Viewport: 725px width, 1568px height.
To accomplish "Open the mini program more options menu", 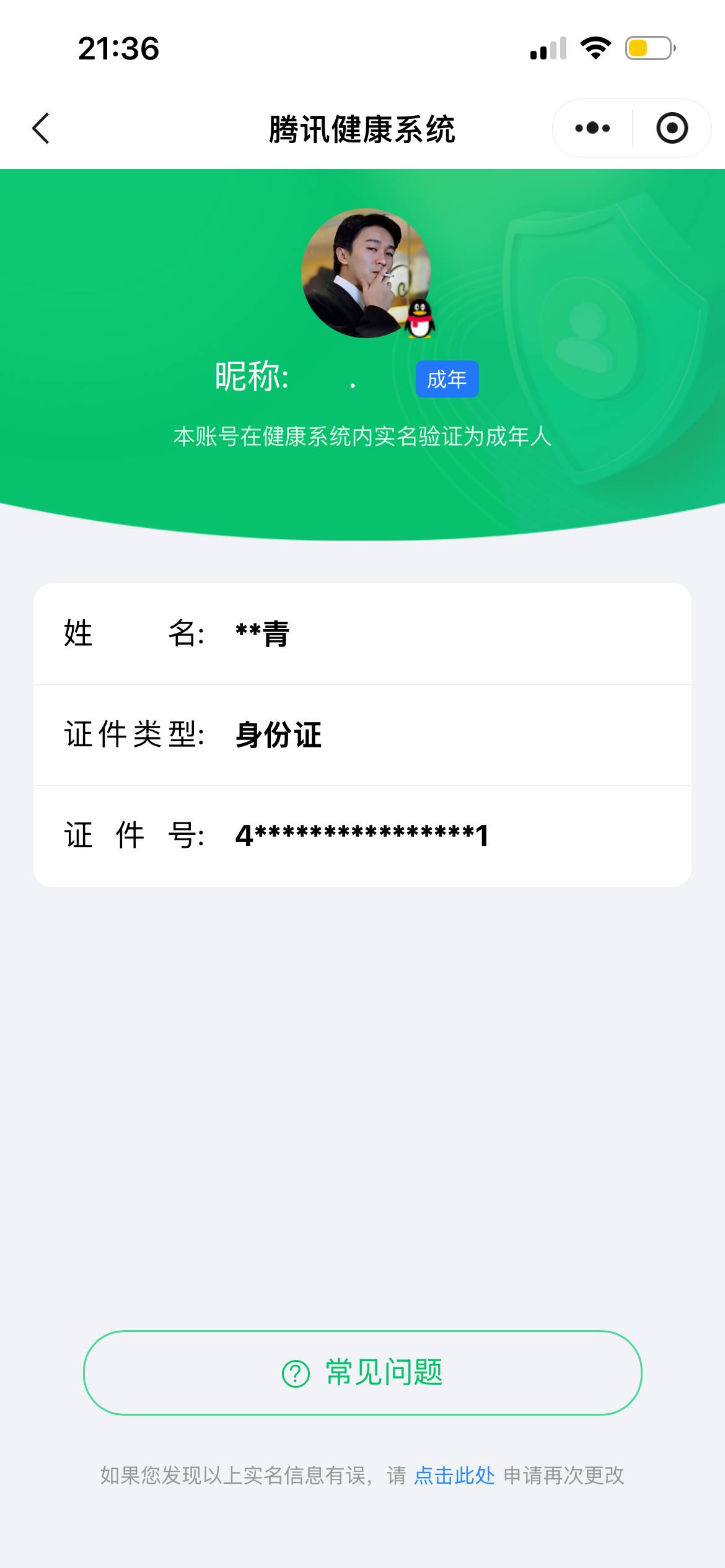I will (591, 128).
